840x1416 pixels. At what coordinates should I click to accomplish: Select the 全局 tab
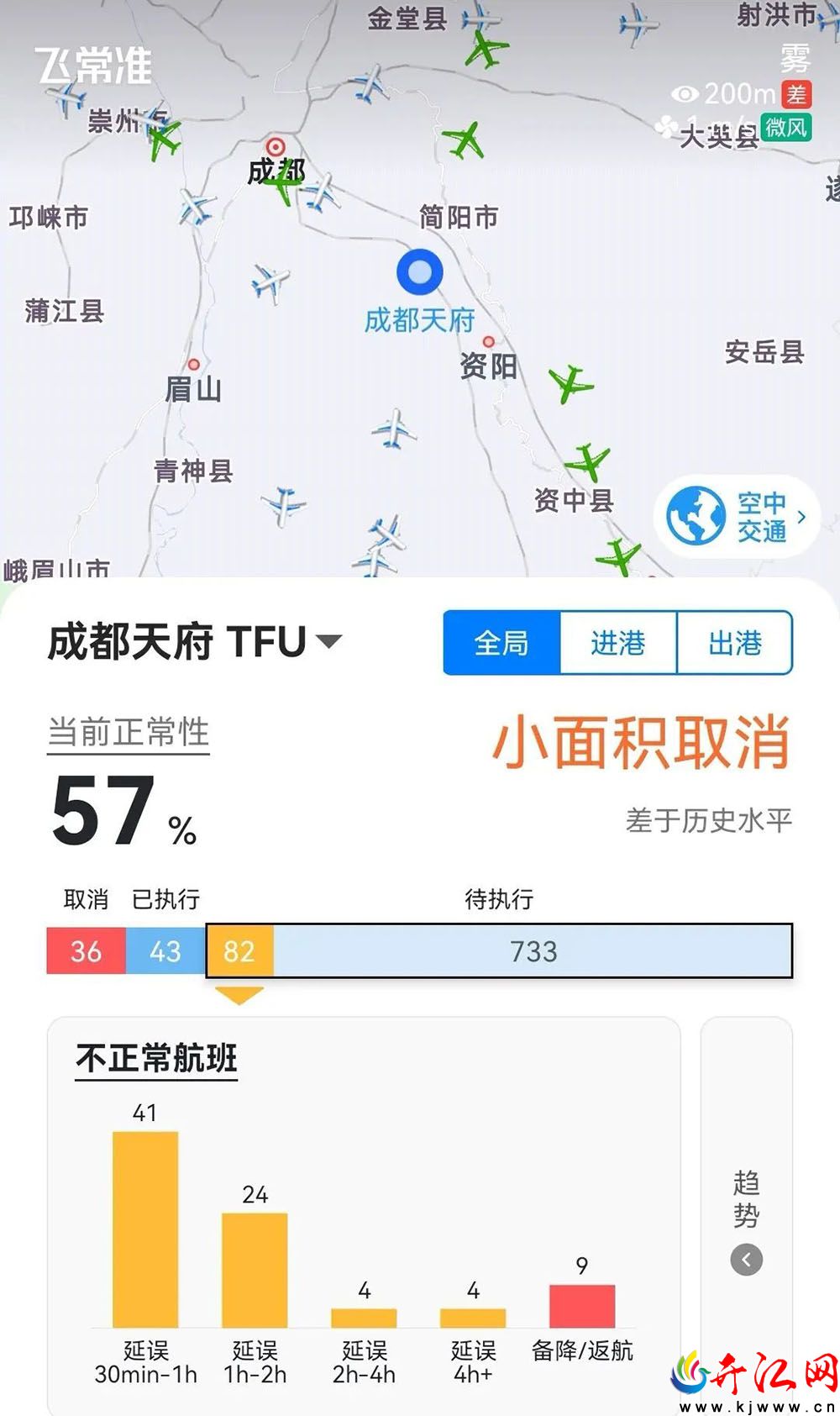(501, 643)
